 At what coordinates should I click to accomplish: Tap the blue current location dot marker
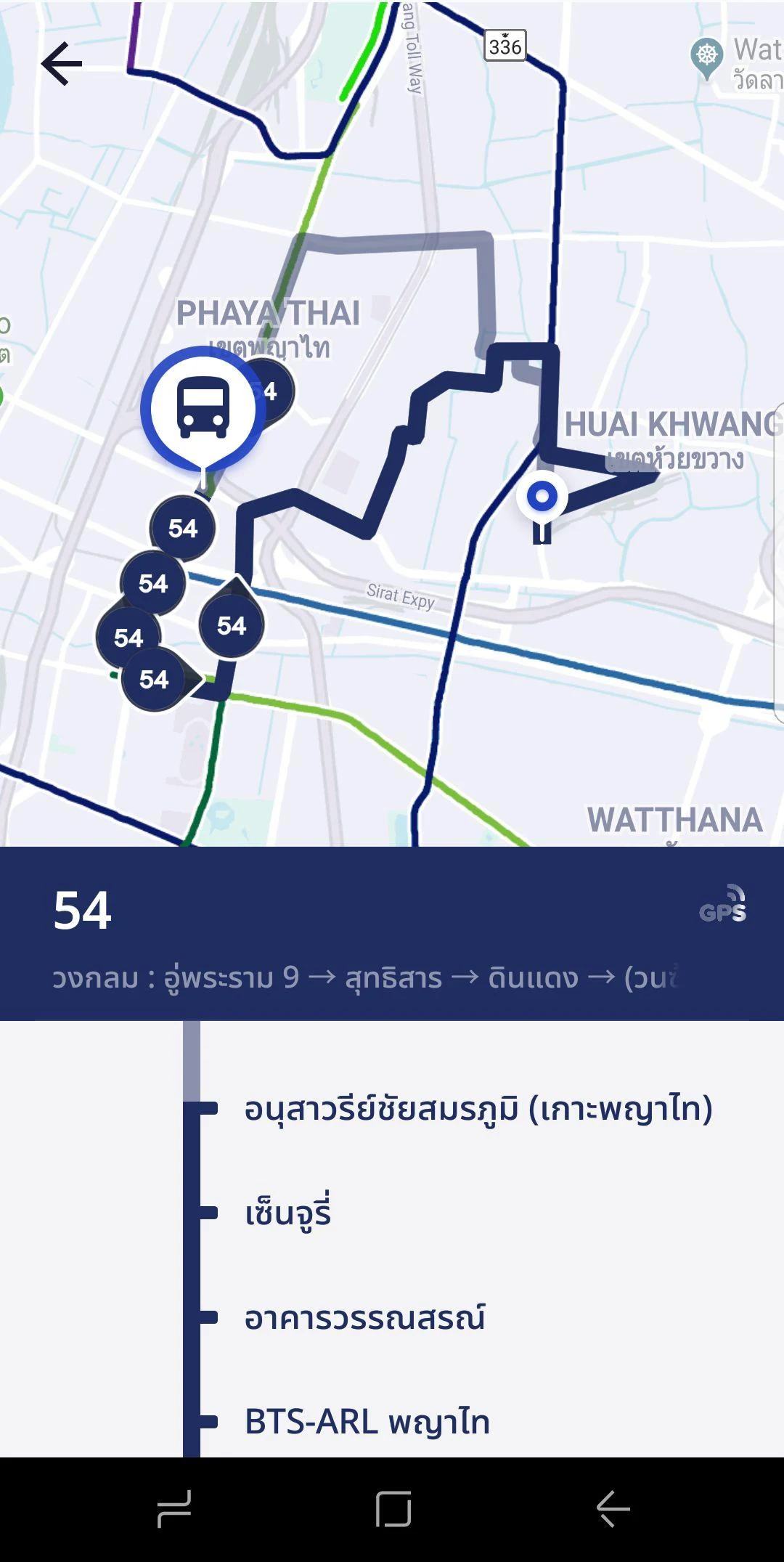(x=541, y=497)
